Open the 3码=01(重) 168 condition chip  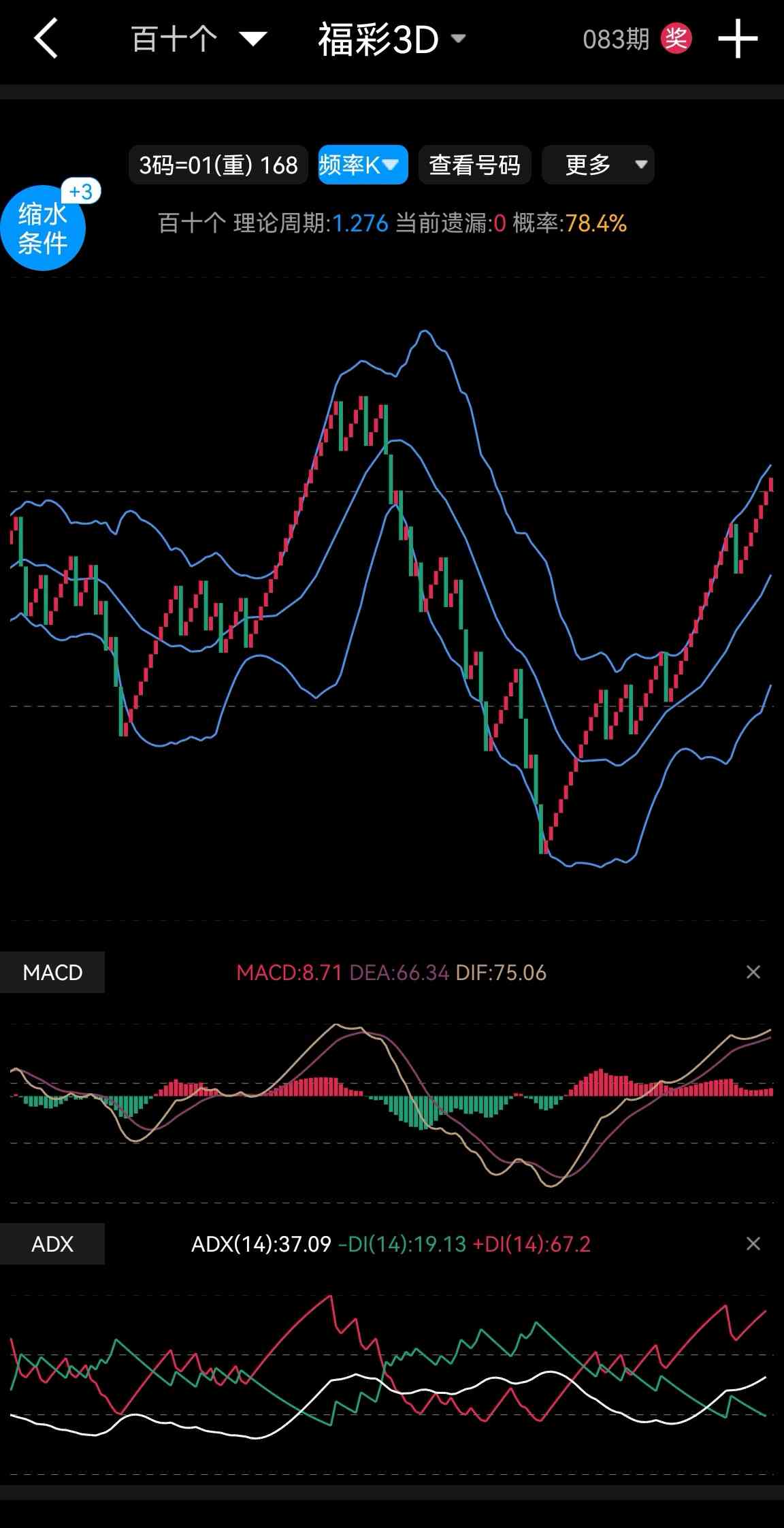coord(218,165)
